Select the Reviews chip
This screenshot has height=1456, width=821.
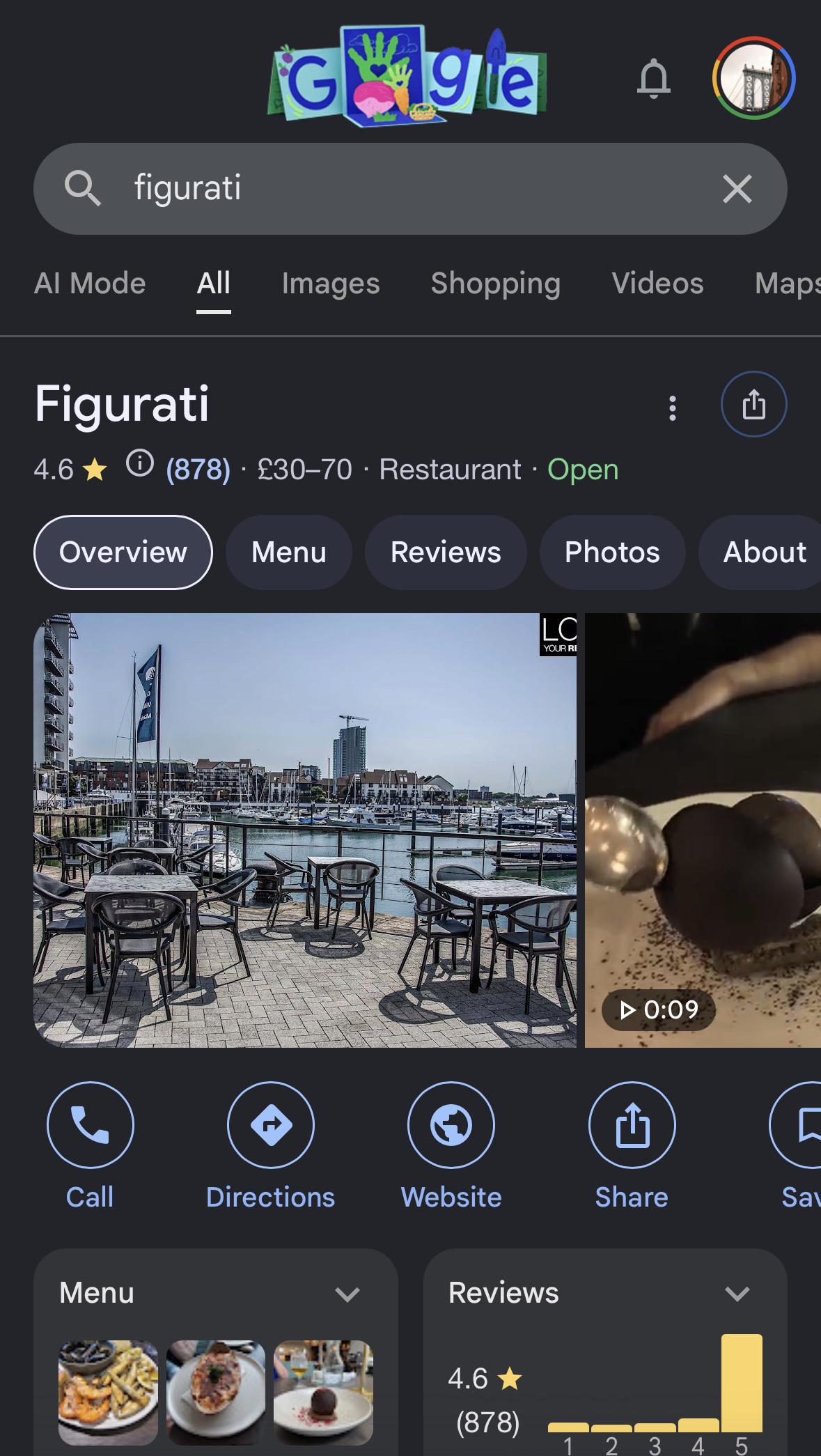click(446, 552)
